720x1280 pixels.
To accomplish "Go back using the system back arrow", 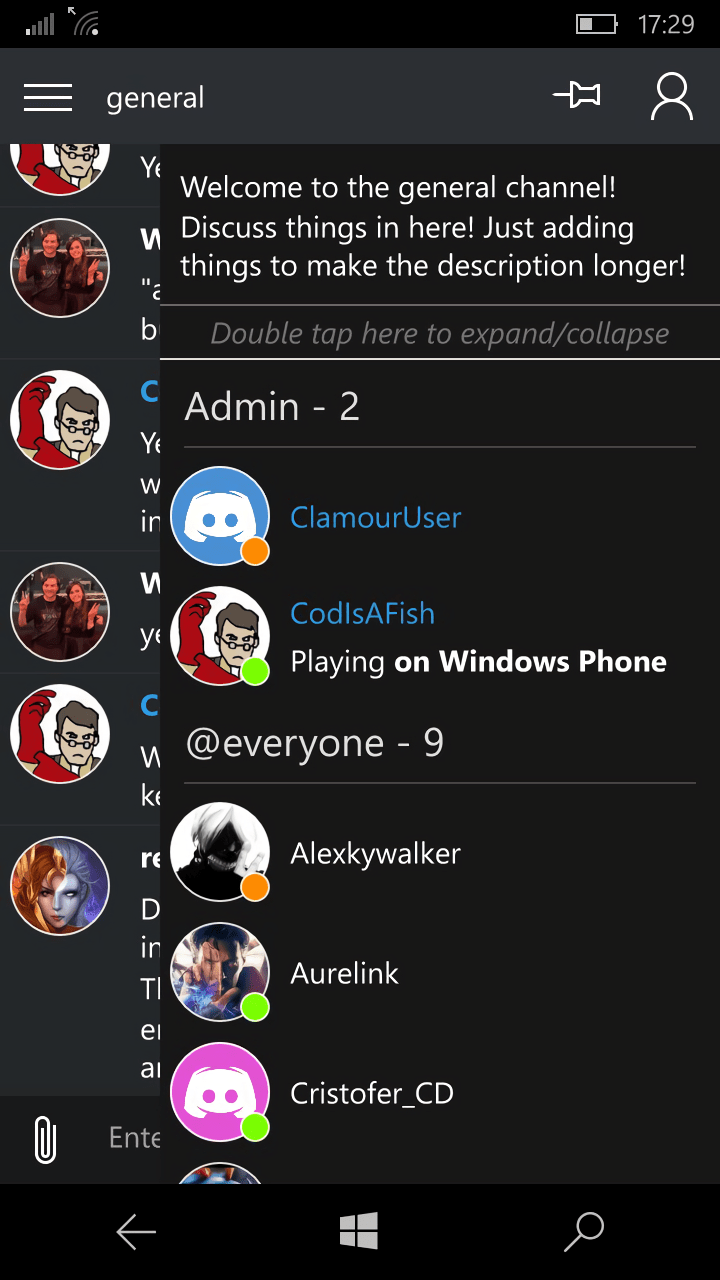I will pos(136,1232).
